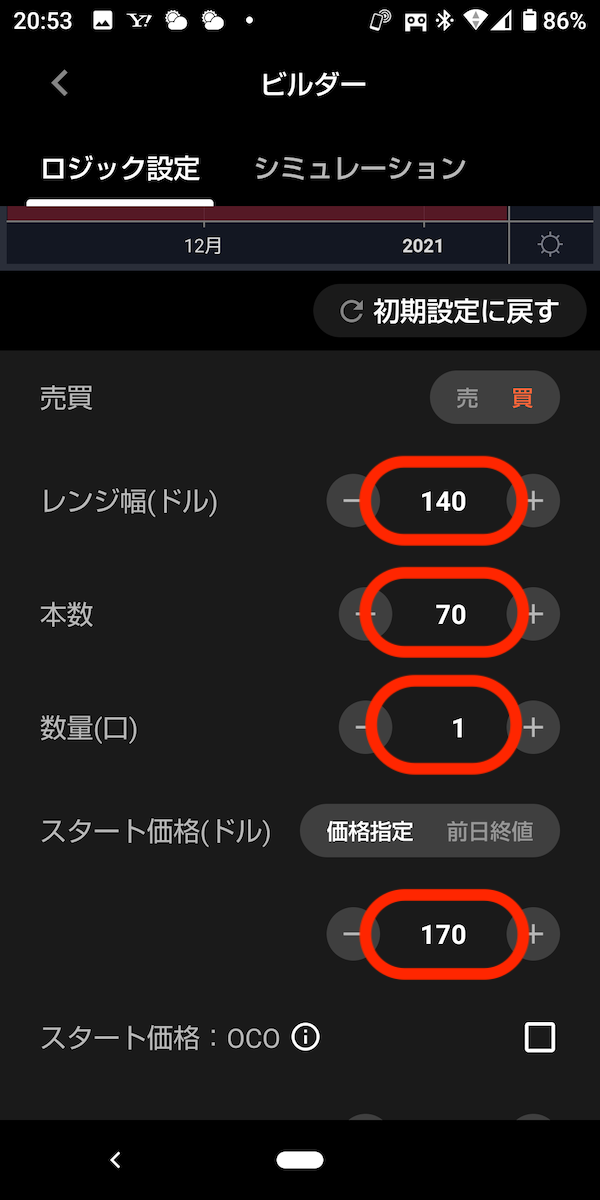The height and width of the screenshot is (1200, 600).
Task: Check the スタート価格：OCO checkbox
Action: [540, 1038]
